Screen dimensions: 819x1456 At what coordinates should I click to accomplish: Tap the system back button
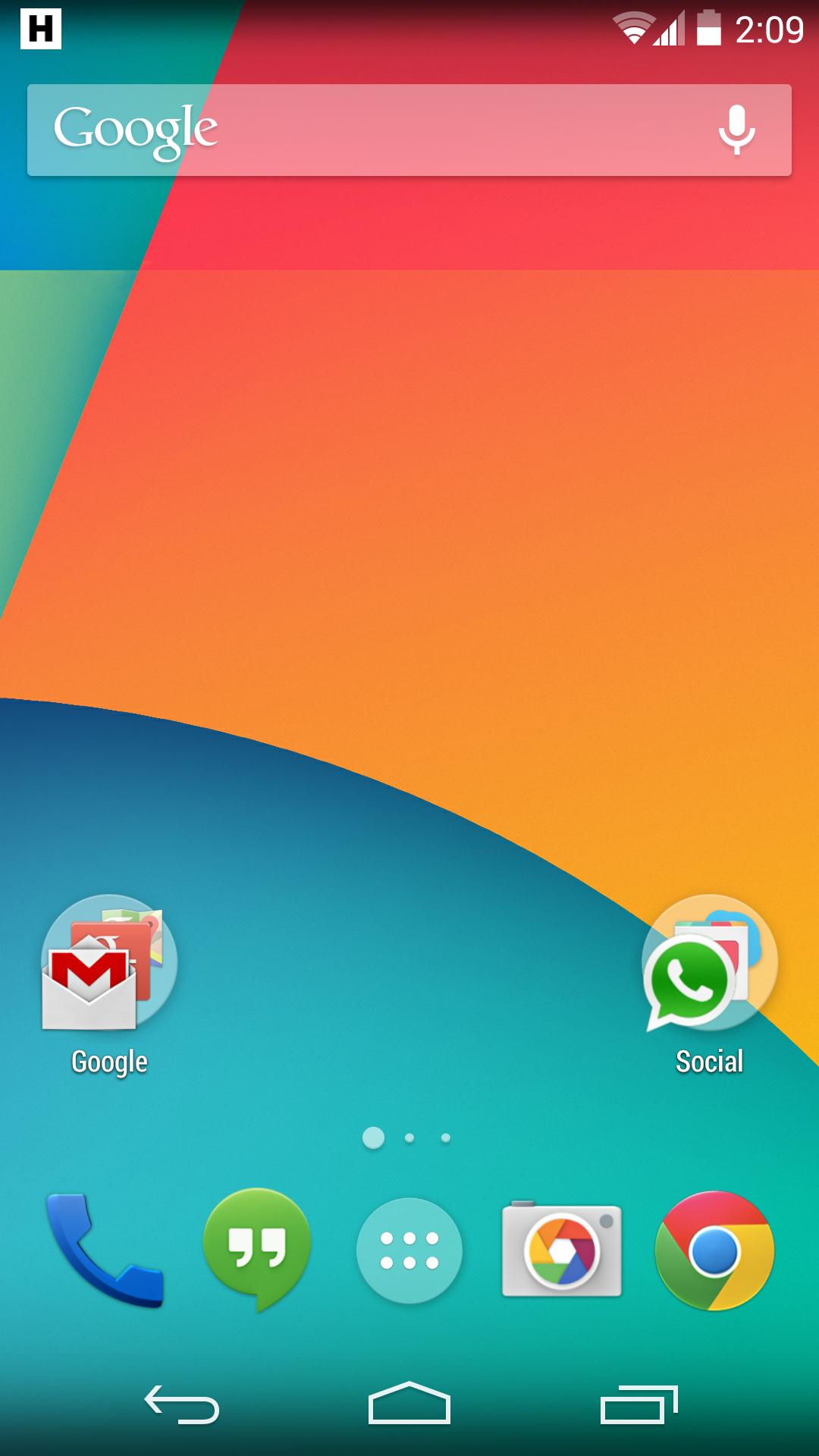click(x=182, y=1404)
